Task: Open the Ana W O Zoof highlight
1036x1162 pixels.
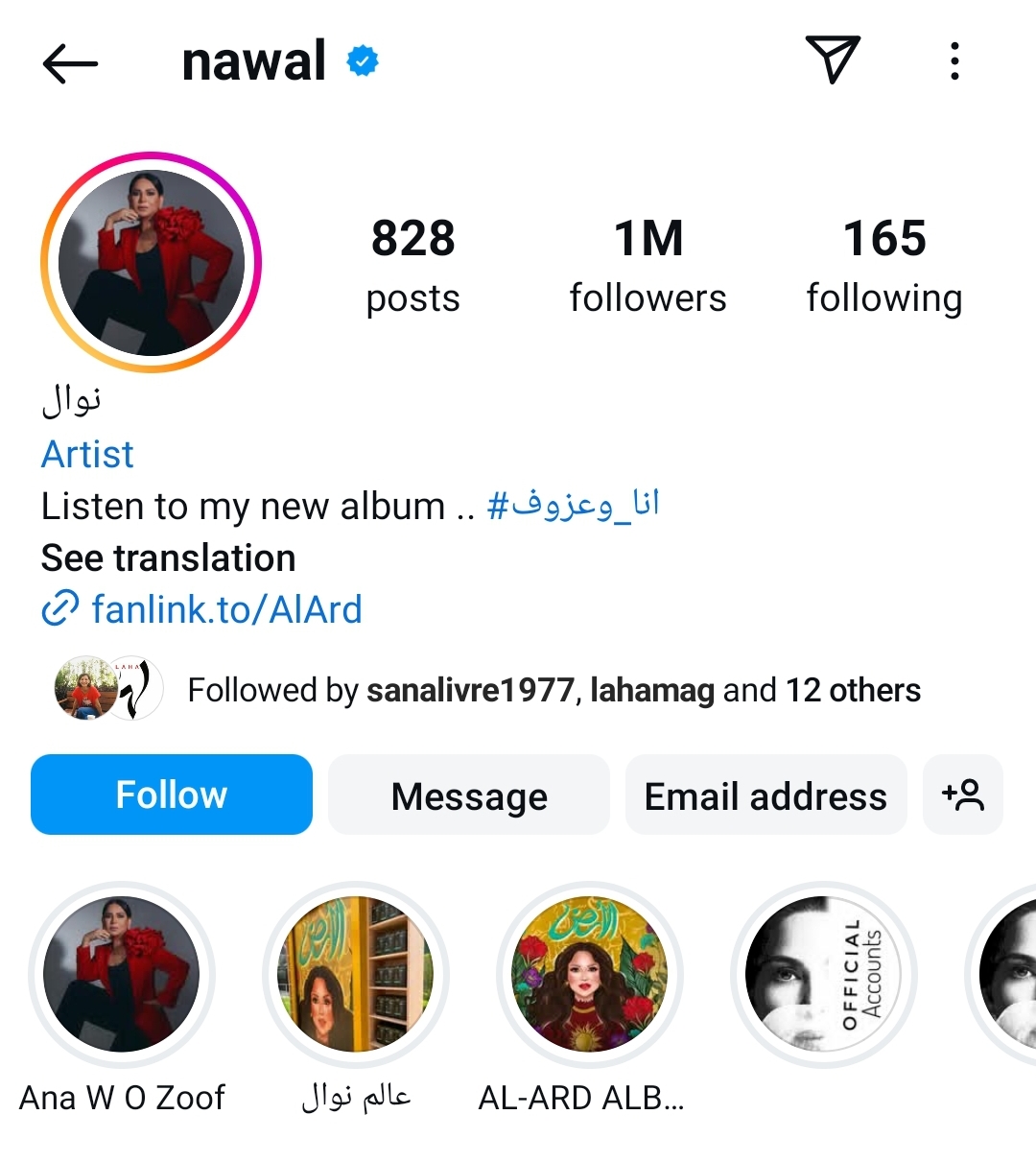Action: (x=122, y=974)
